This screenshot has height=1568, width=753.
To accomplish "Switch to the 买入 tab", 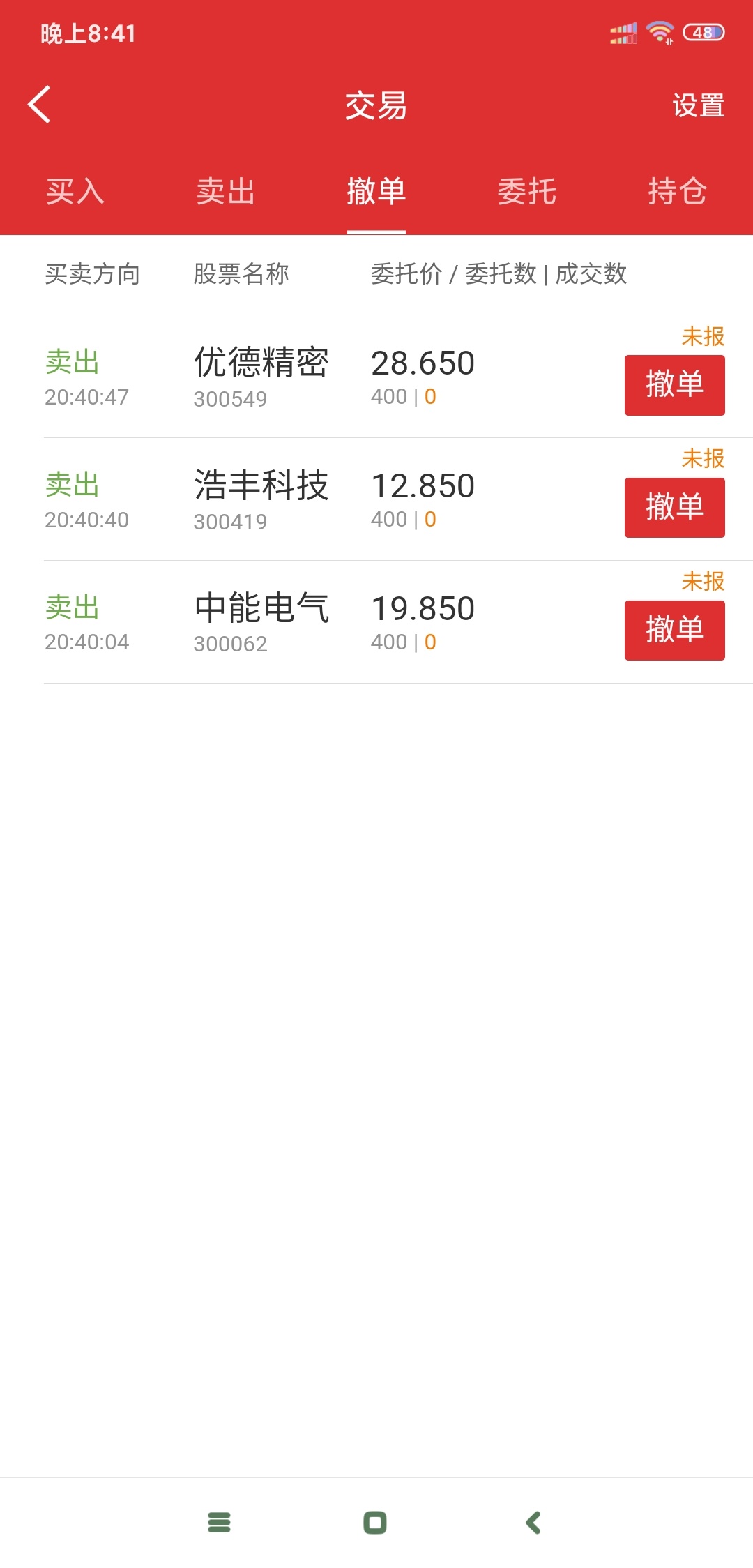I will [75, 191].
